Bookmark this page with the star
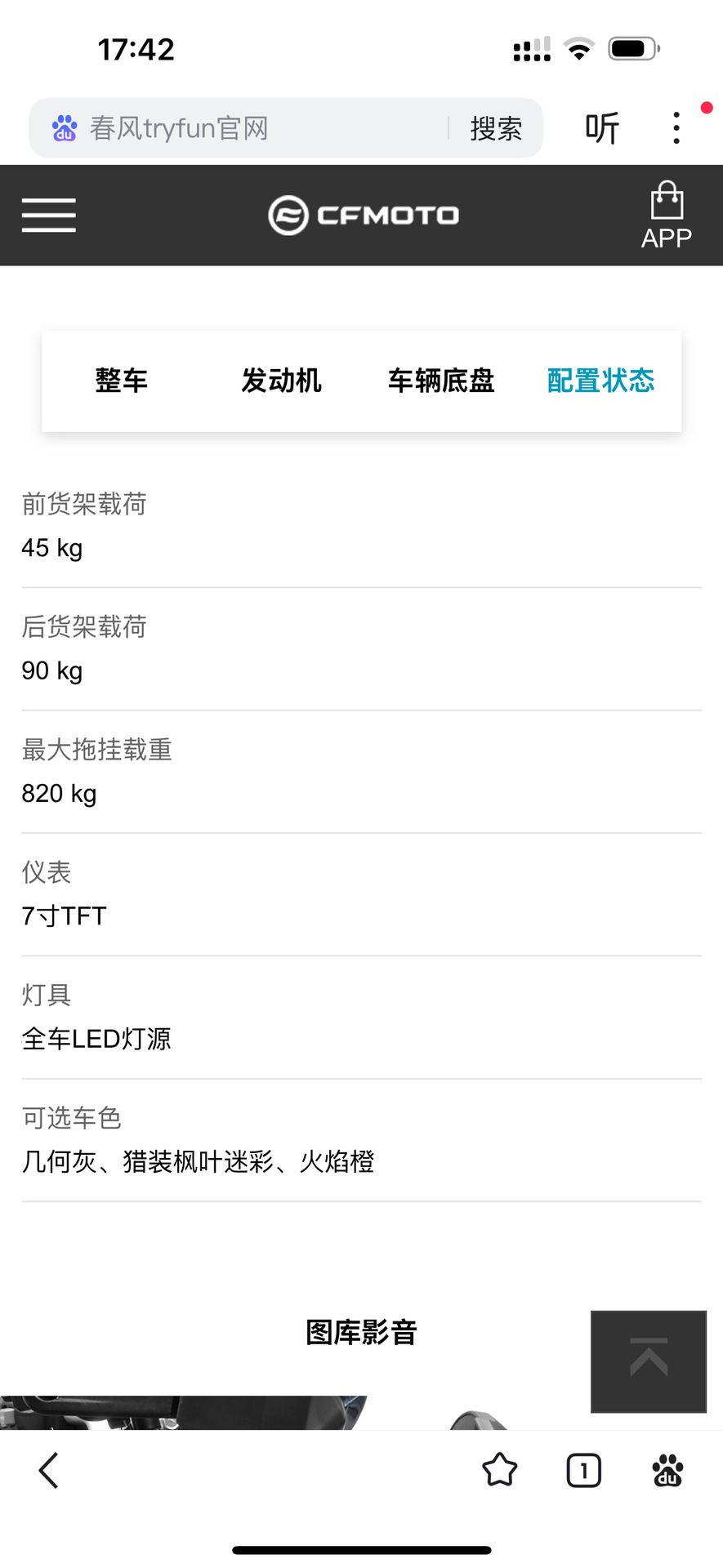 coord(500,1470)
